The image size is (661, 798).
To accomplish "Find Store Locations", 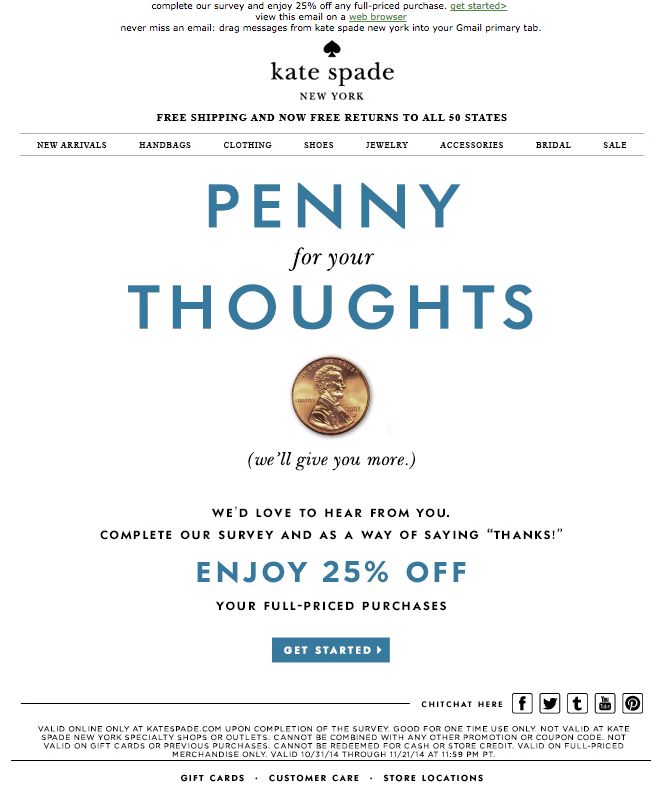I will click(x=433, y=778).
